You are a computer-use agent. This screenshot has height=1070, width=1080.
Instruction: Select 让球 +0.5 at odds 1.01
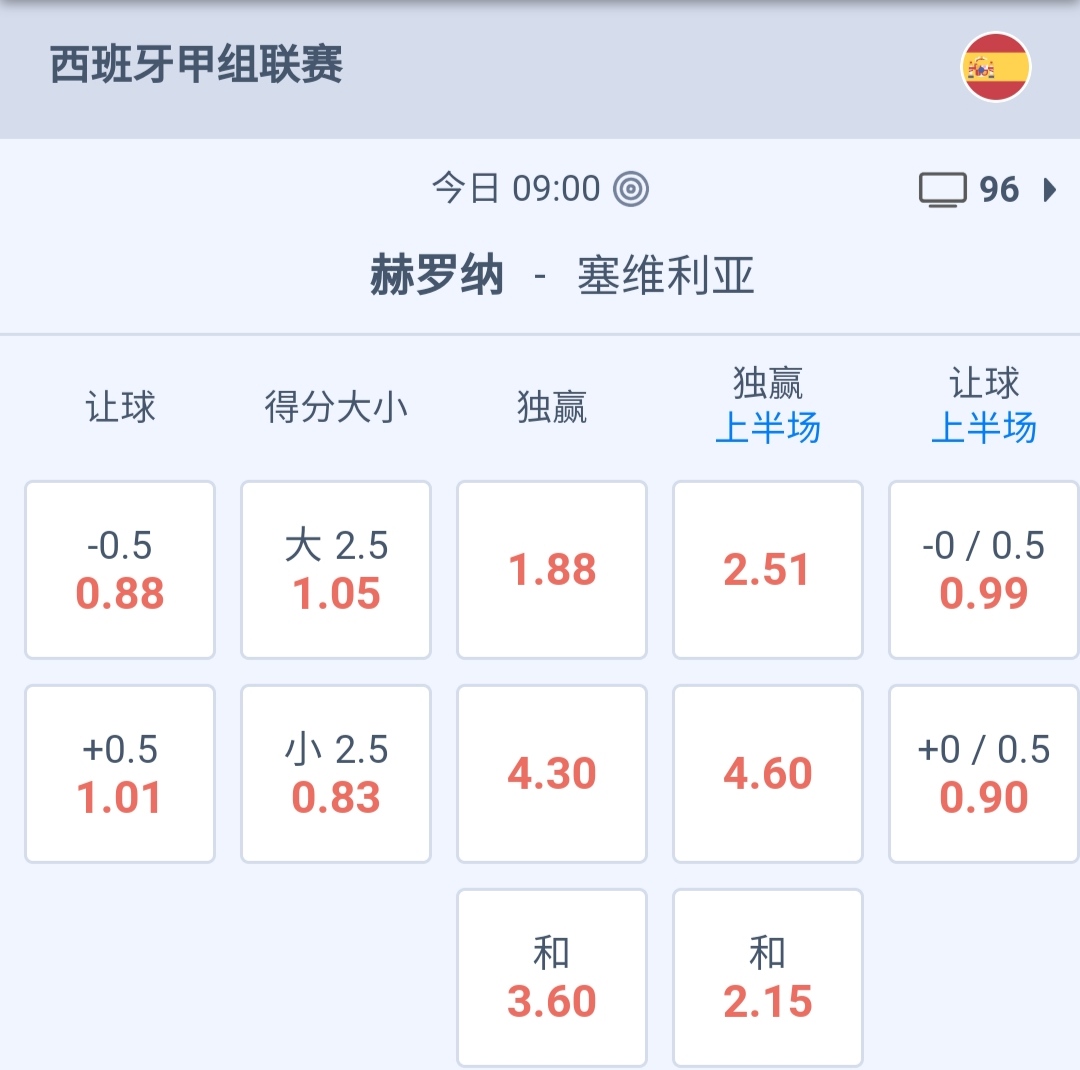click(120, 774)
